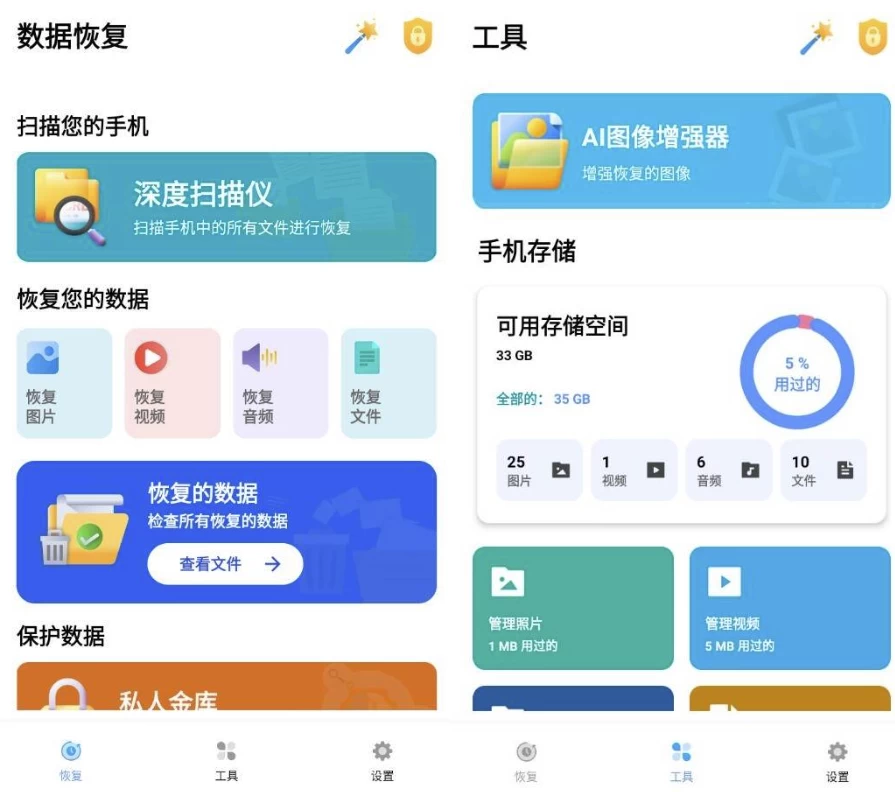Open the 管理照片 card

[573, 608]
